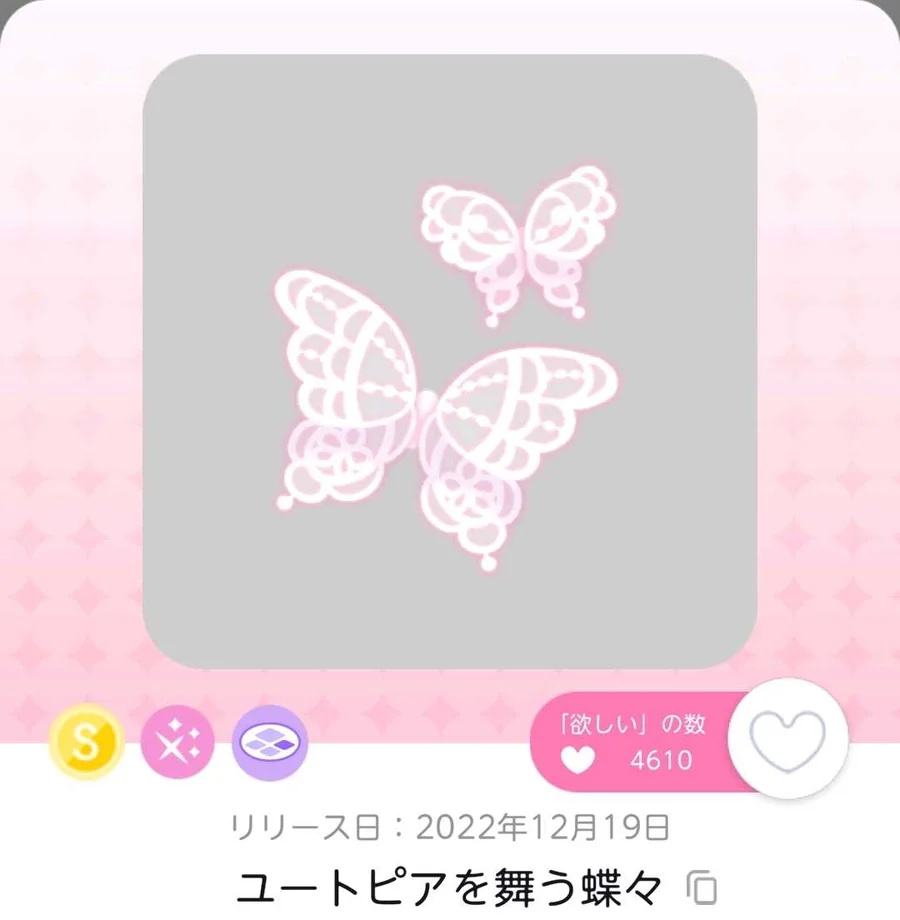Tap the purple layer badge icon
Image resolution: width=900 pixels, height=920 pixels.
tap(270, 742)
